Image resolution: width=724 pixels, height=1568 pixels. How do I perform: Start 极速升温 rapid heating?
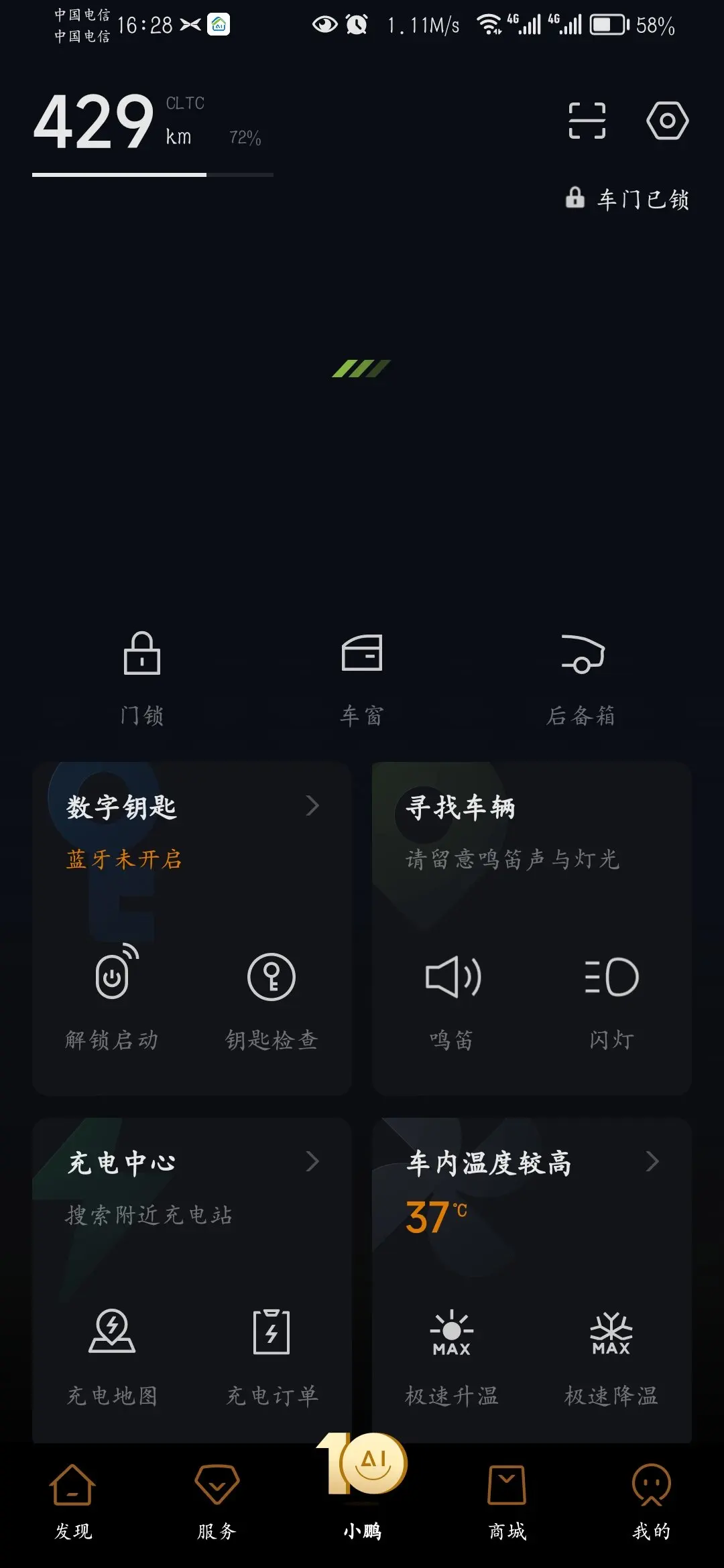coord(452,1355)
